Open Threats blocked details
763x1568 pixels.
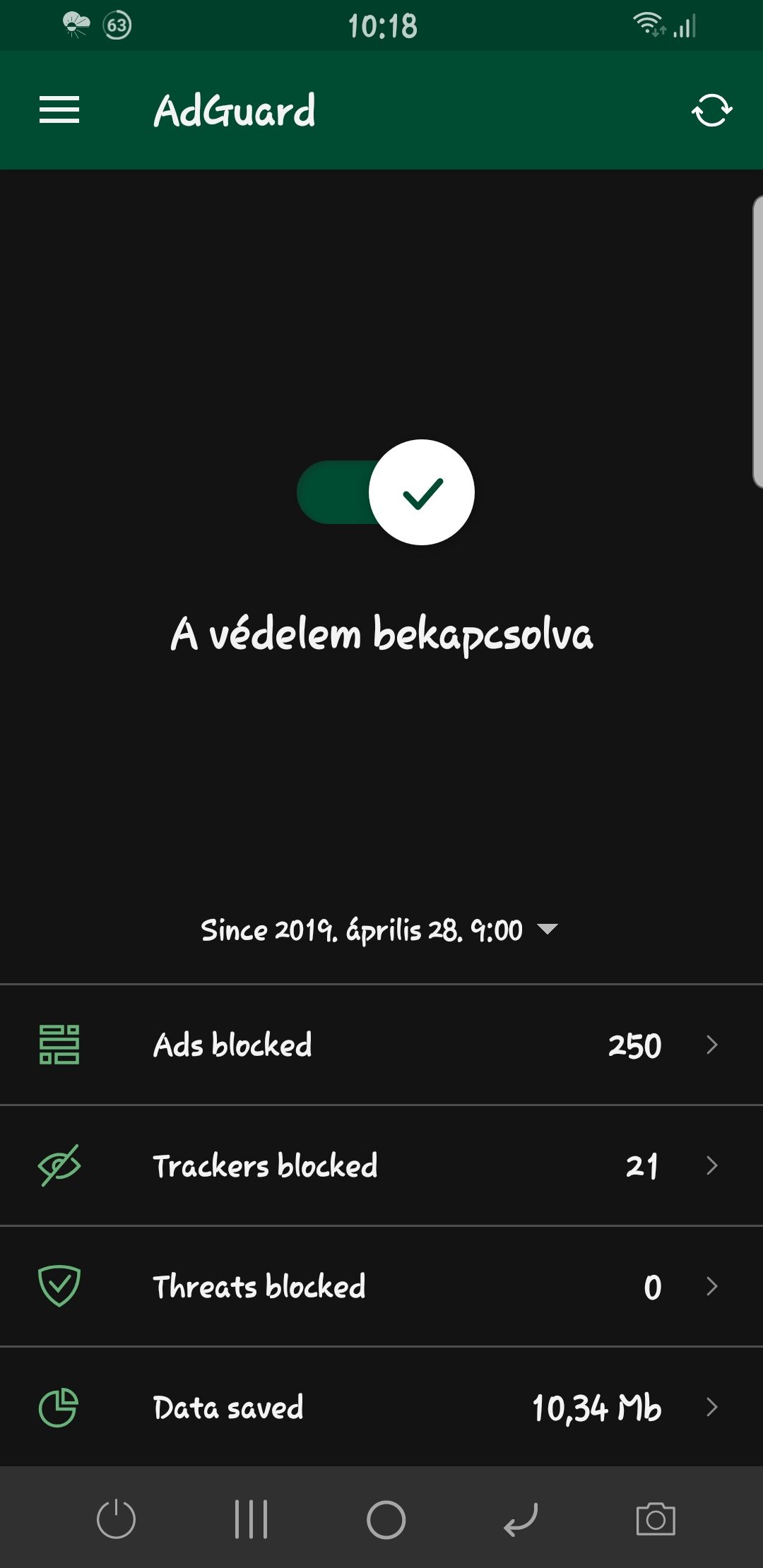point(381,1286)
